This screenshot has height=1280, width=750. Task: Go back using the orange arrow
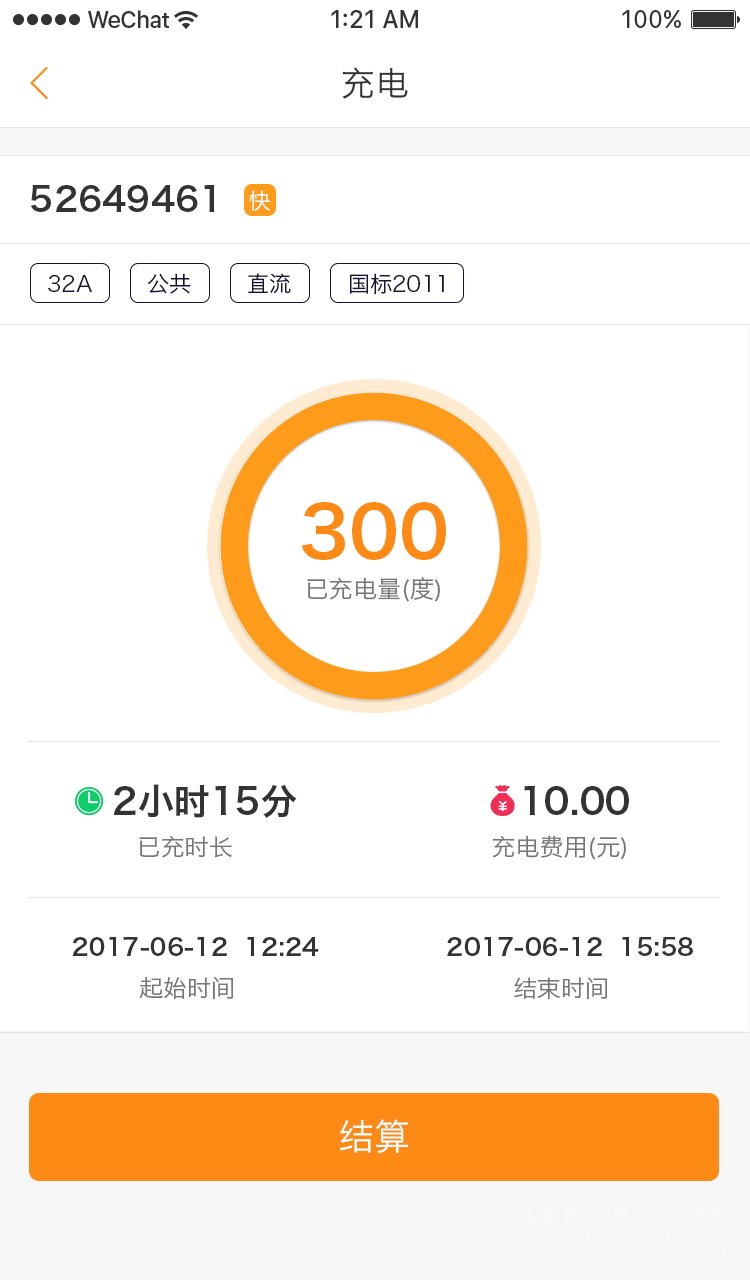[39, 83]
